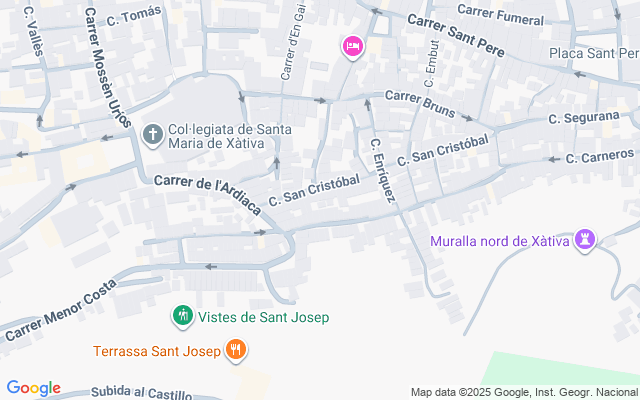Open Muralla nord de Xàtiva landmark marker

click(586, 240)
